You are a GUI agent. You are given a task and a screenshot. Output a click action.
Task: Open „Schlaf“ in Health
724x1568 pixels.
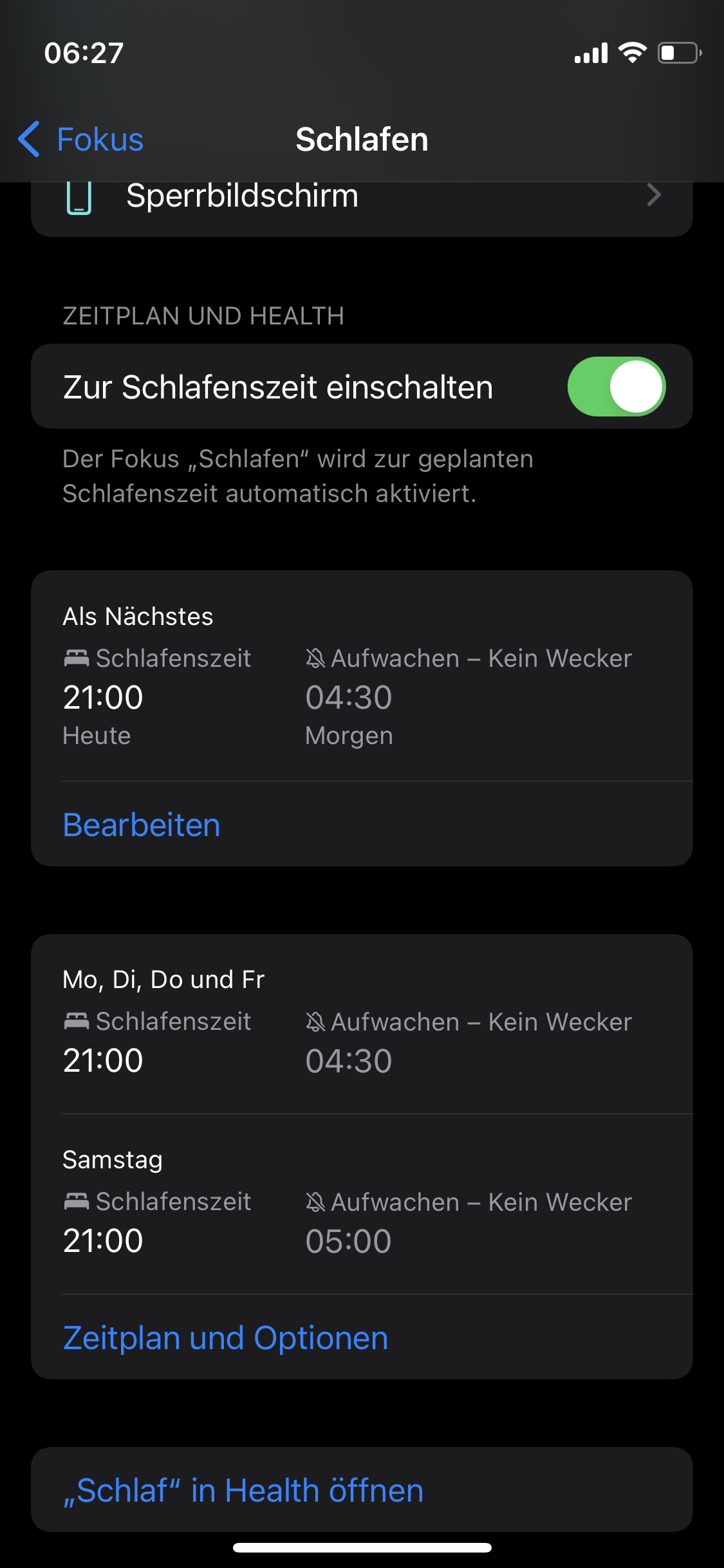[x=243, y=1490]
